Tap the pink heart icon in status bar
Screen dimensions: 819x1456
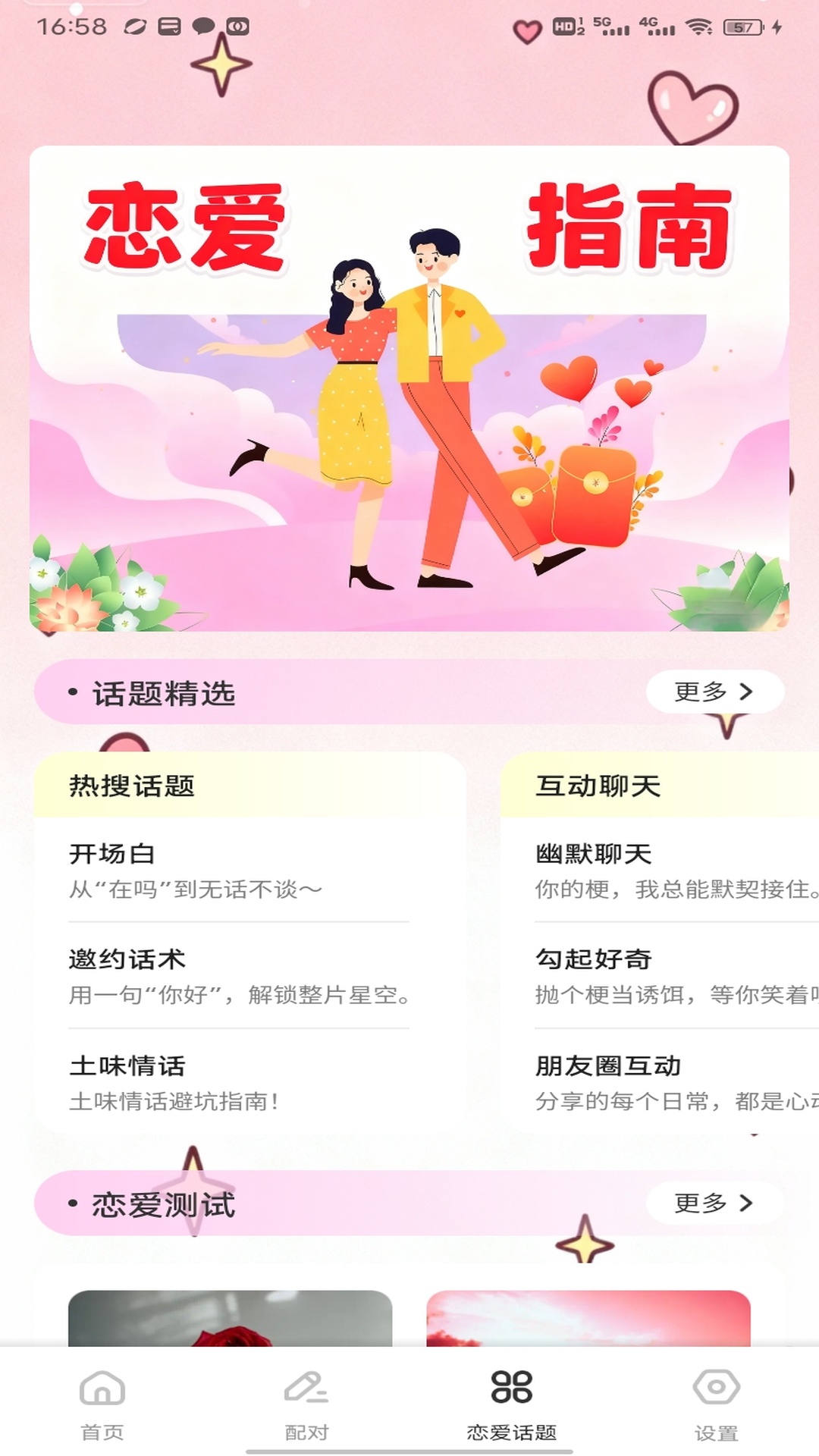526,29
